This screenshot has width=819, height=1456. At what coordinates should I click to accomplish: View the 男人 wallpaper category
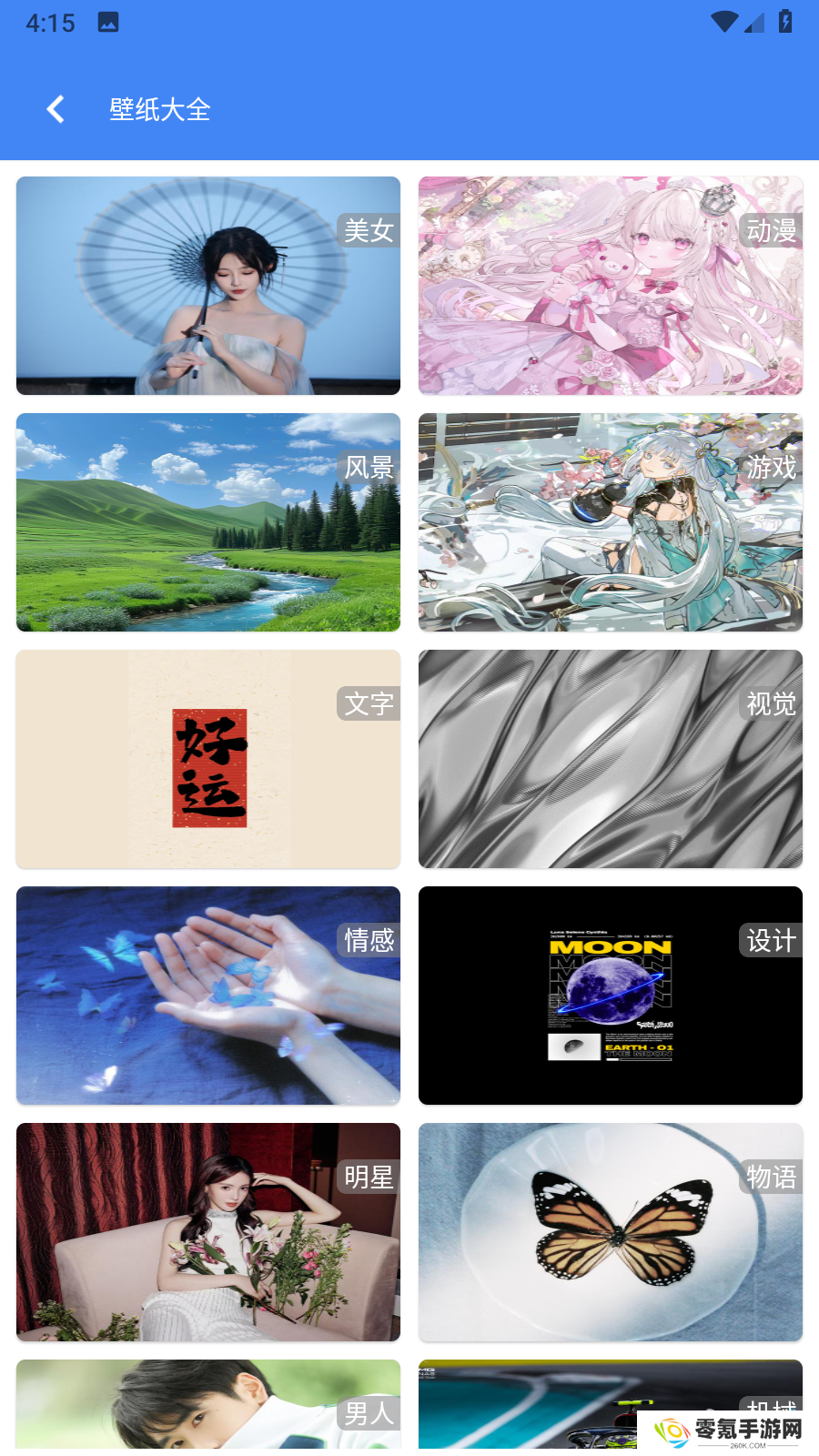coord(208,1404)
